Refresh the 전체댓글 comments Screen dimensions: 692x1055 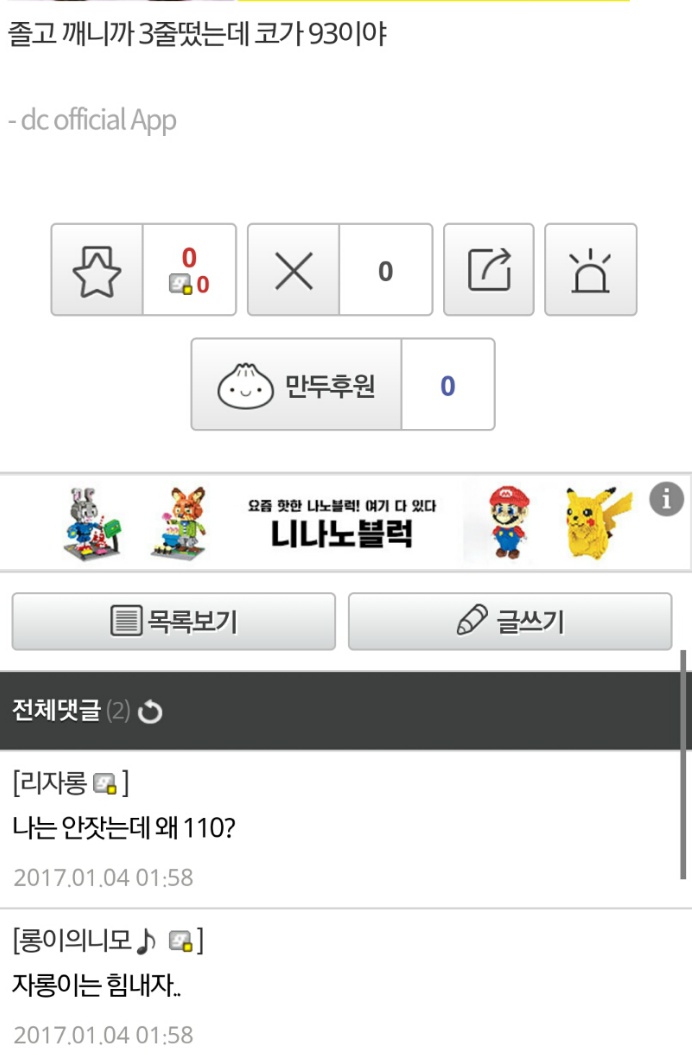point(151,712)
